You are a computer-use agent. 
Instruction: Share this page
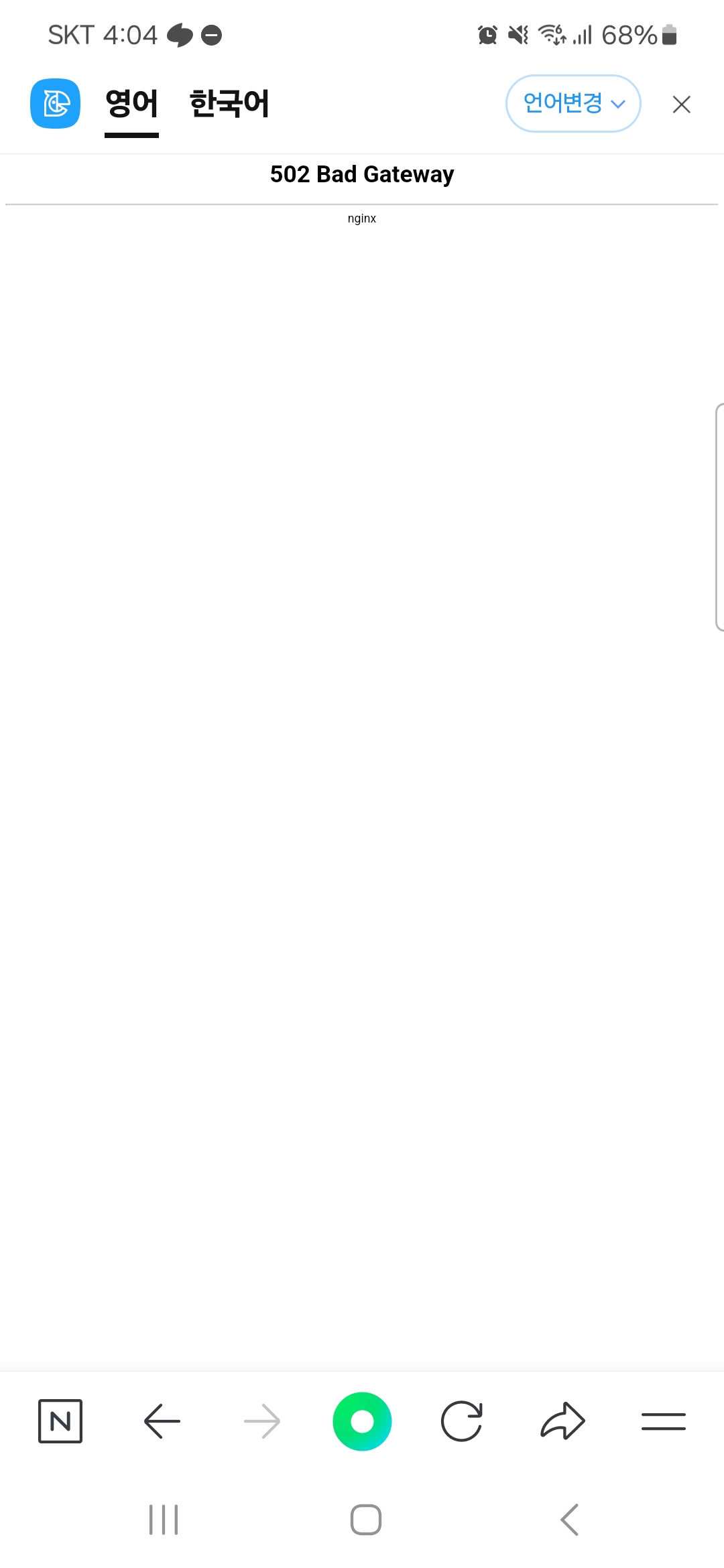tap(562, 1421)
